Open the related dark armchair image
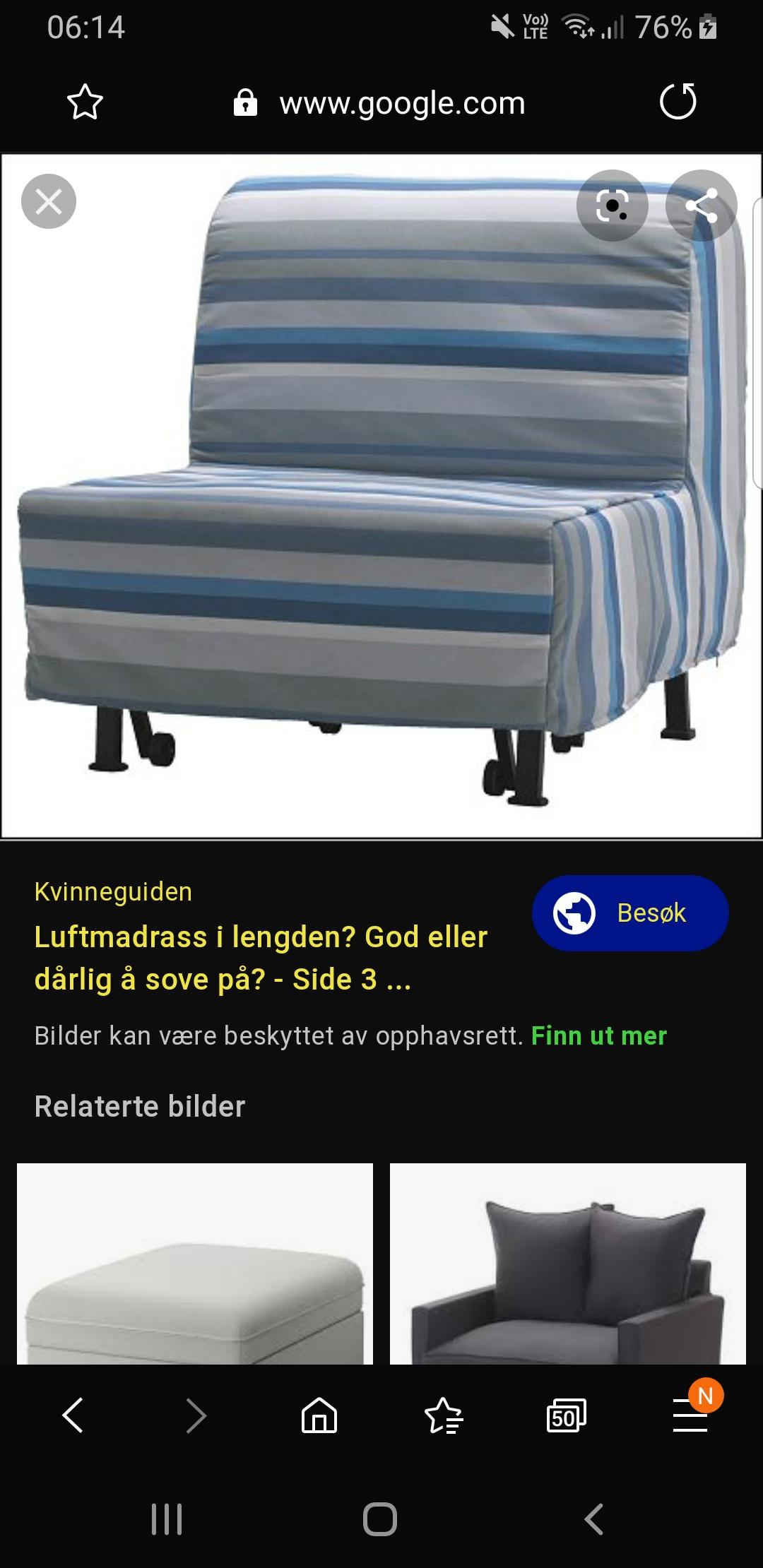The height and width of the screenshot is (1568, 763). pos(568,1264)
